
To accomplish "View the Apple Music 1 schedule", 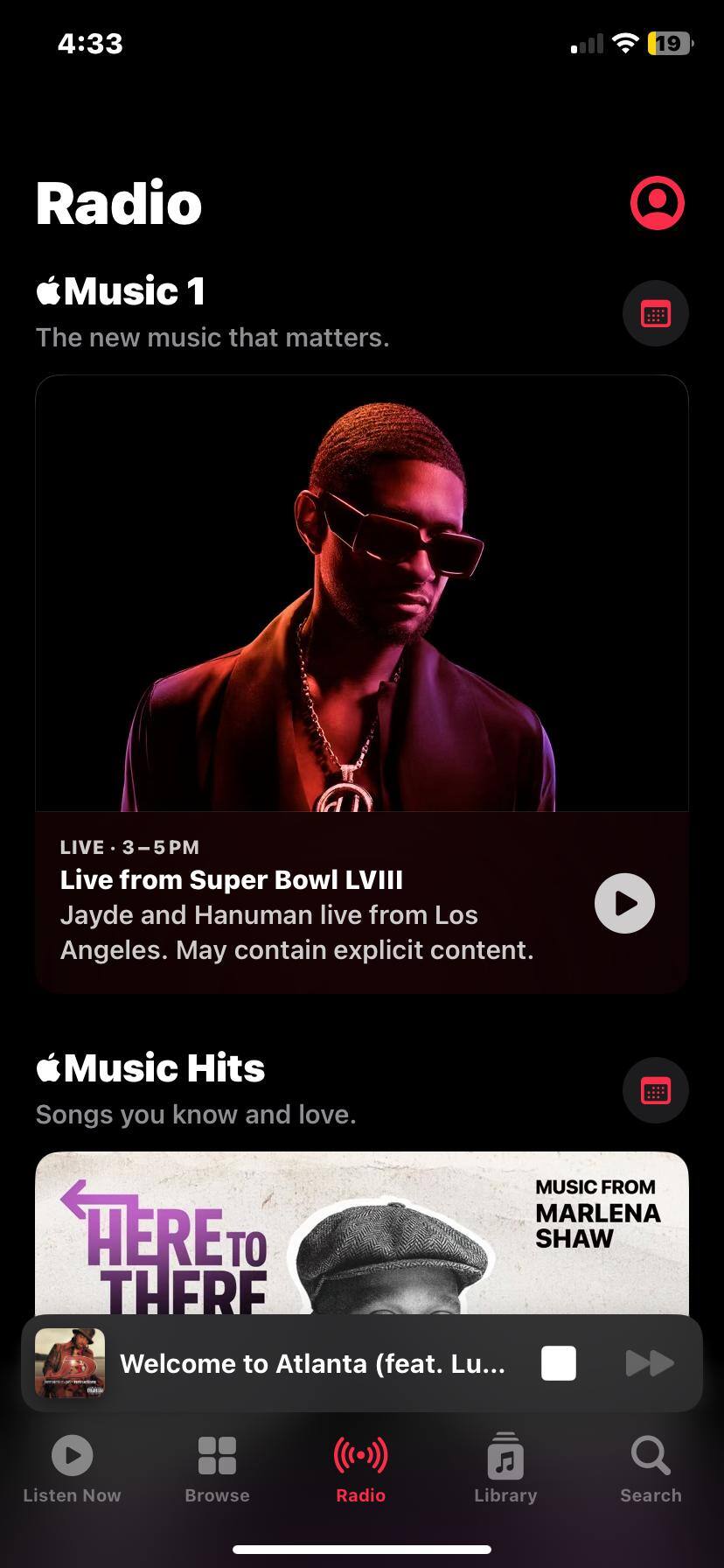I will (x=655, y=313).
